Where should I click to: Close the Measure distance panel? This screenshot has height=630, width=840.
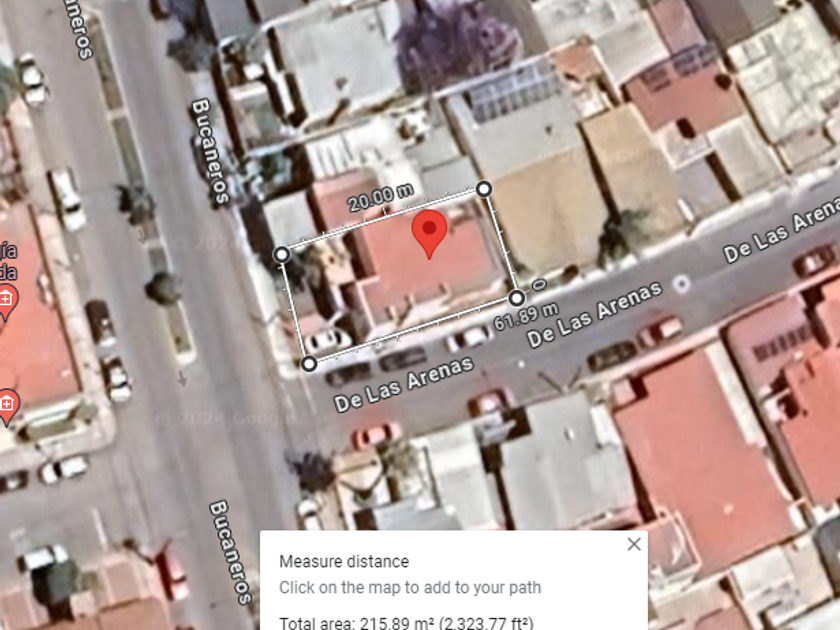click(634, 544)
